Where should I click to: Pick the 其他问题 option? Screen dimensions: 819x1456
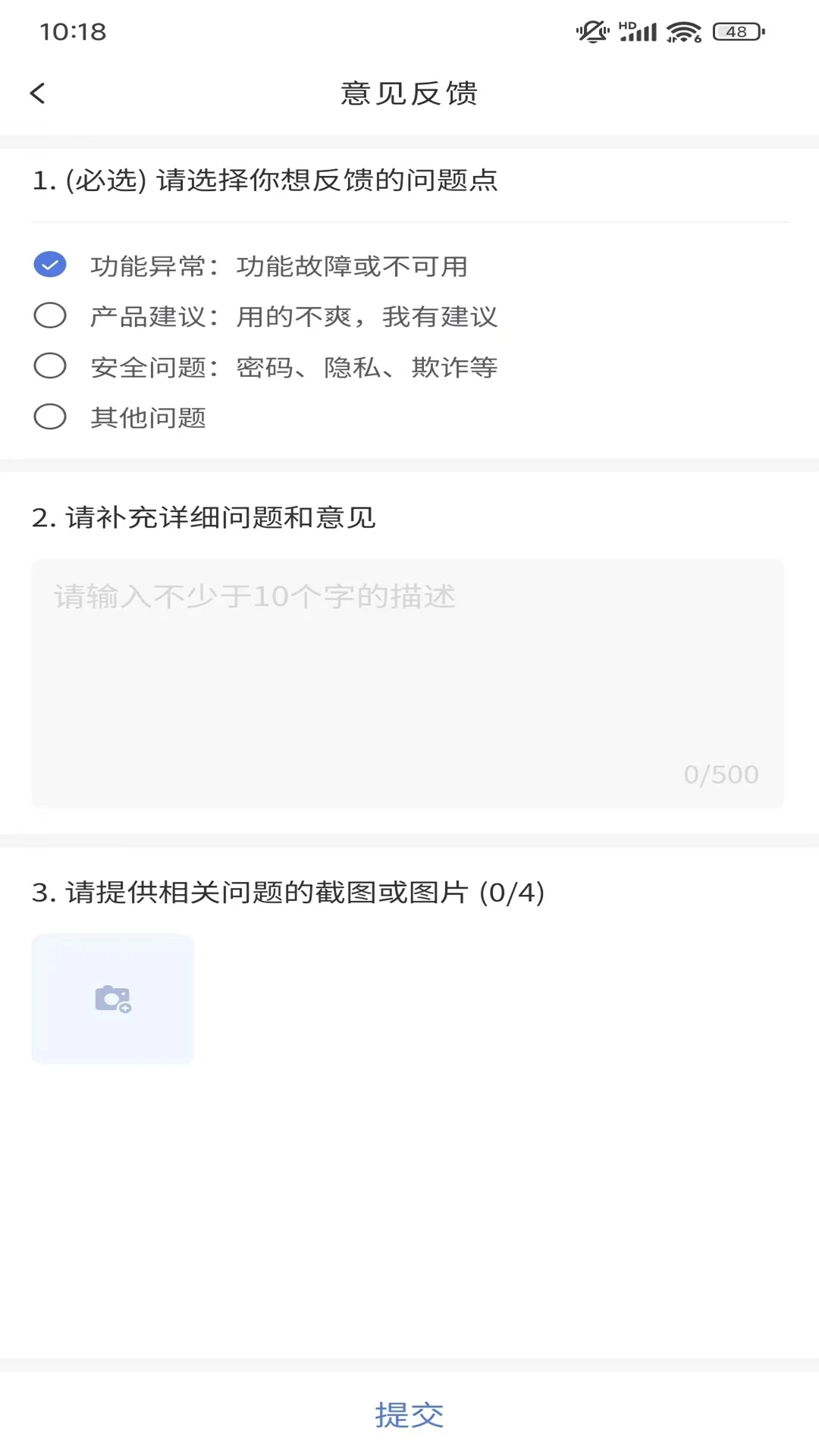tap(50, 416)
